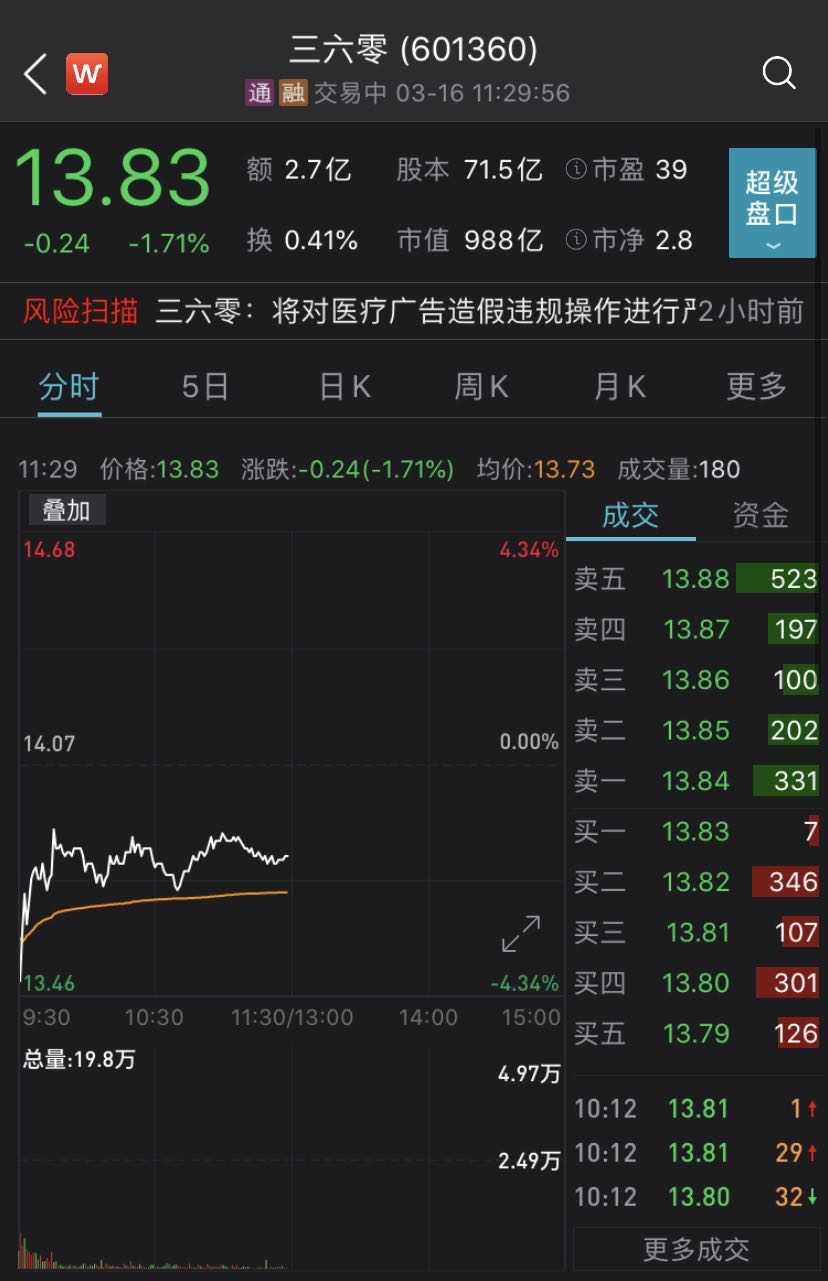The width and height of the screenshot is (828, 1281).
Task: Switch to the 资金 funds view
Action: pos(762,516)
